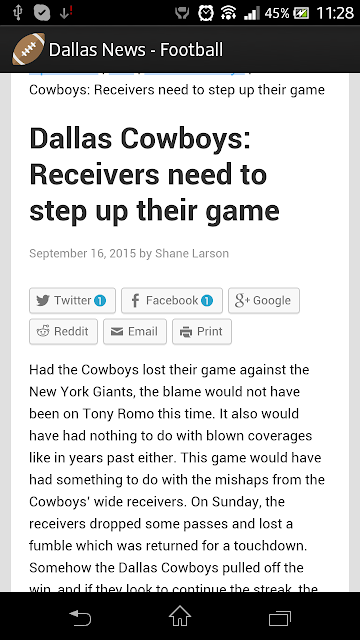Share the article on Twitter
Image resolution: width=360 pixels, height=640 pixels.
[x=72, y=300]
